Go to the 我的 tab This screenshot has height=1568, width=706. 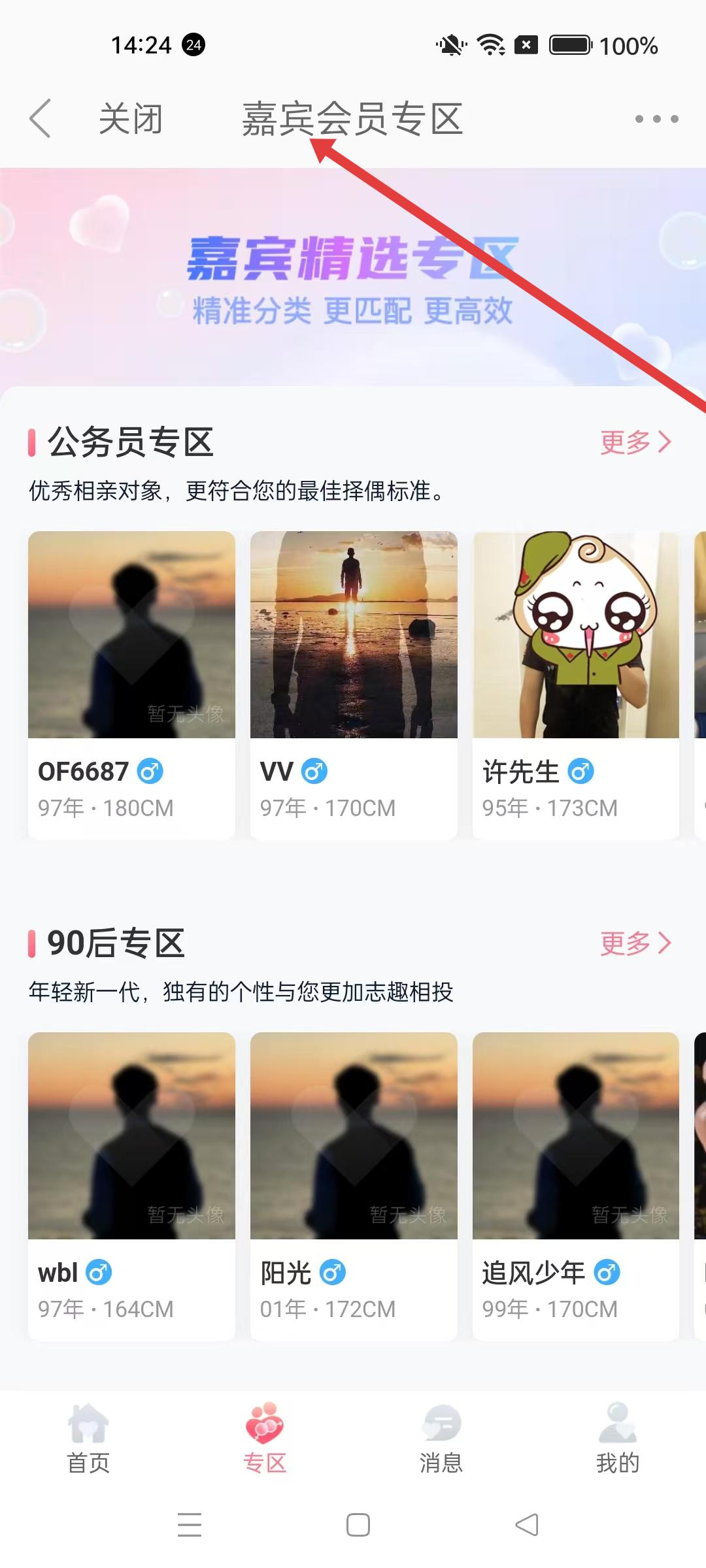coord(618,1437)
